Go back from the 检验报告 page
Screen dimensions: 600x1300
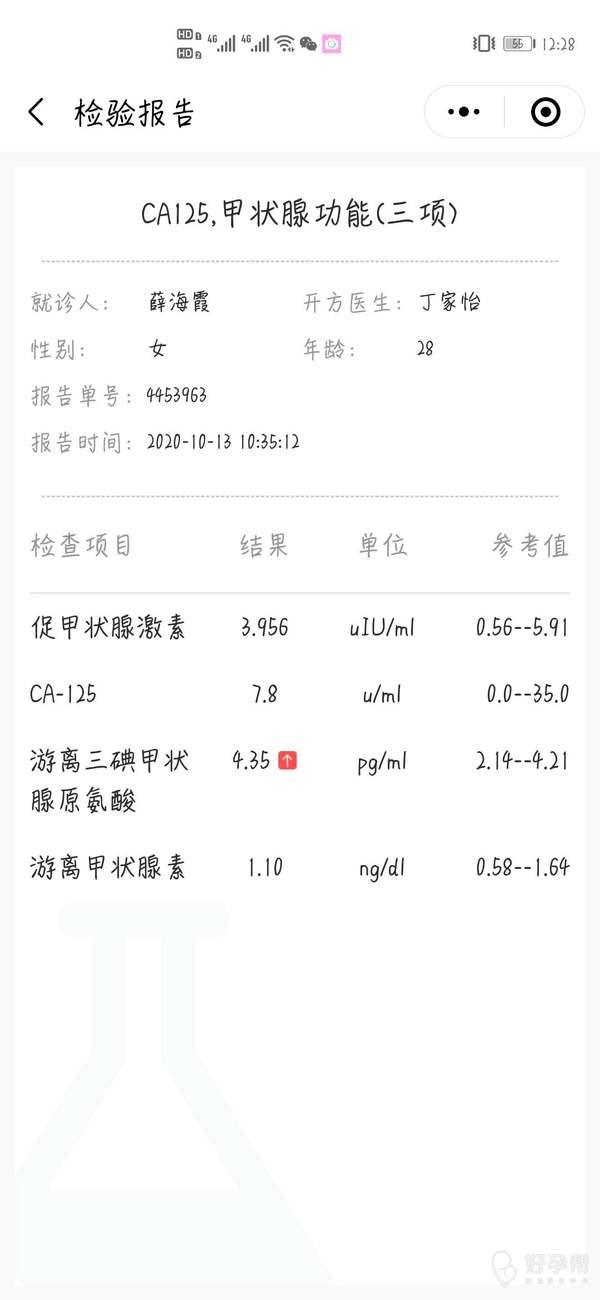37,112
